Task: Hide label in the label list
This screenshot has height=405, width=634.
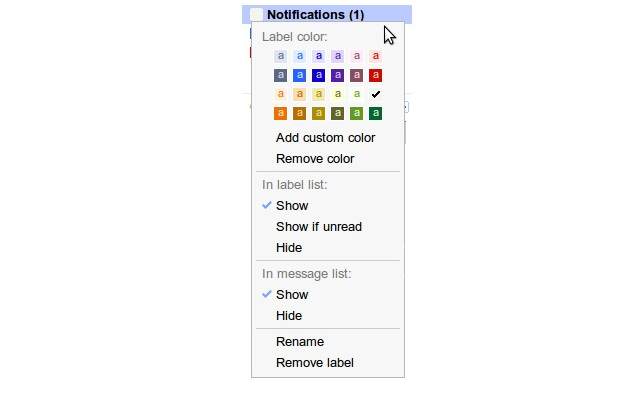Action: click(x=289, y=248)
